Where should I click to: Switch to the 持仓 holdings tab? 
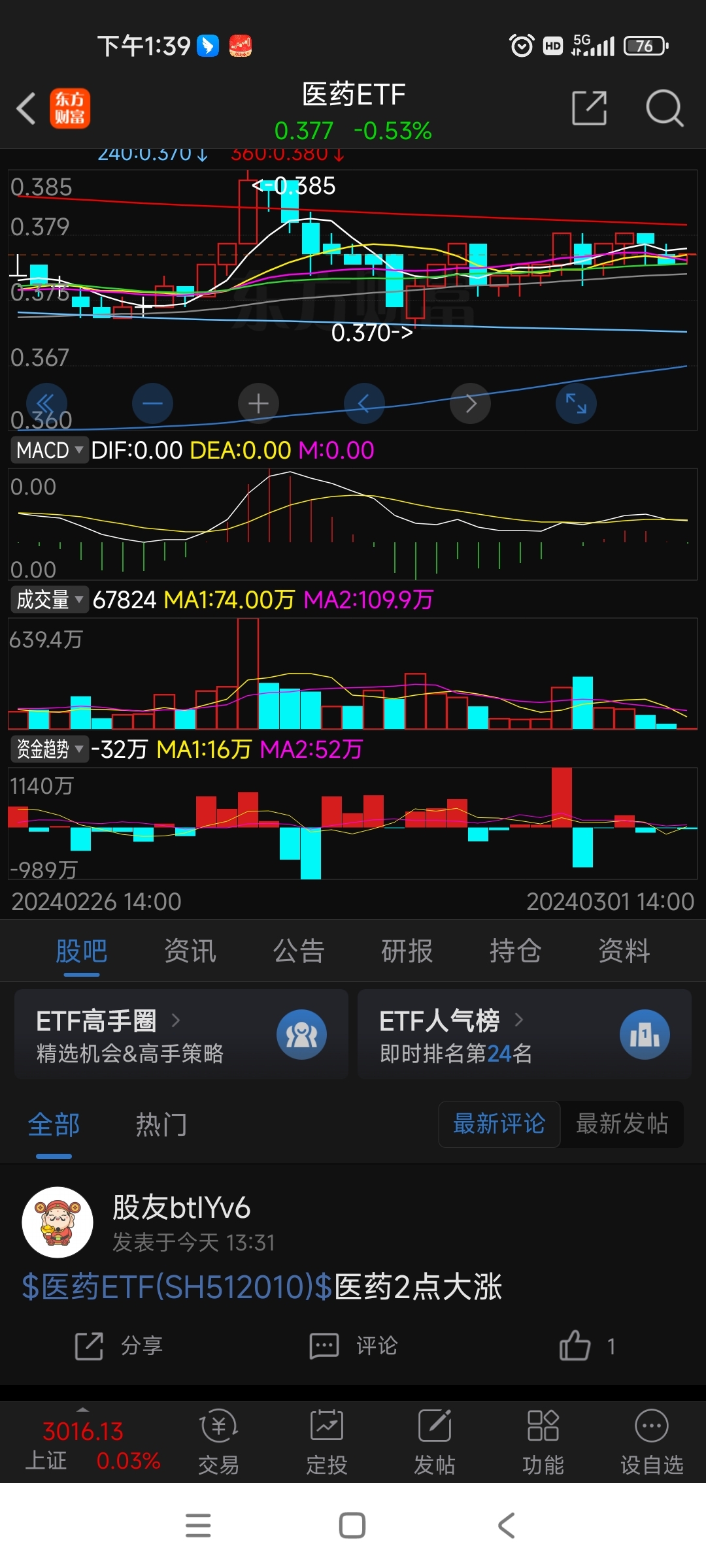click(x=514, y=951)
